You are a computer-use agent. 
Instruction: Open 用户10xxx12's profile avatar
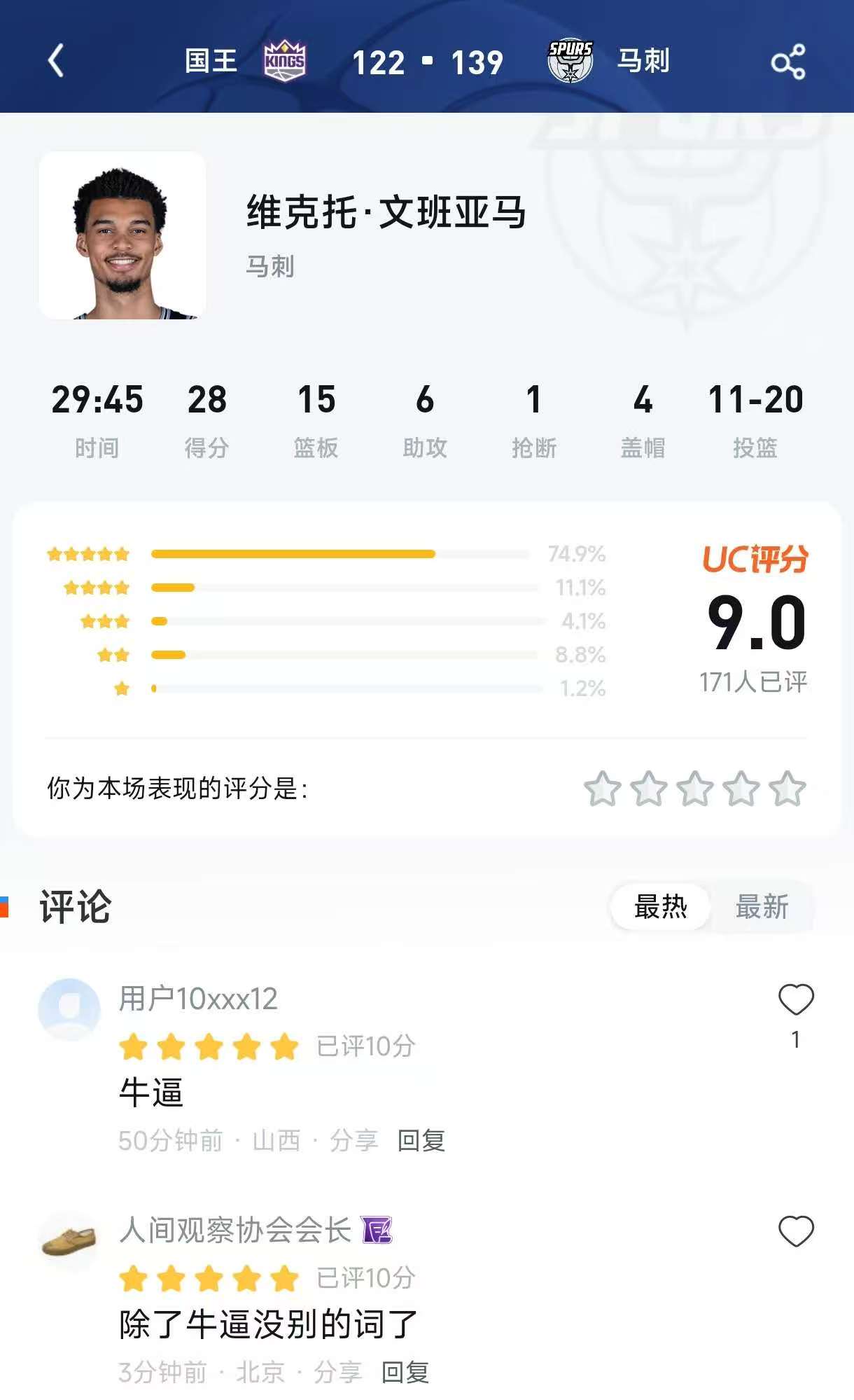pyautogui.click(x=69, y=1009)
